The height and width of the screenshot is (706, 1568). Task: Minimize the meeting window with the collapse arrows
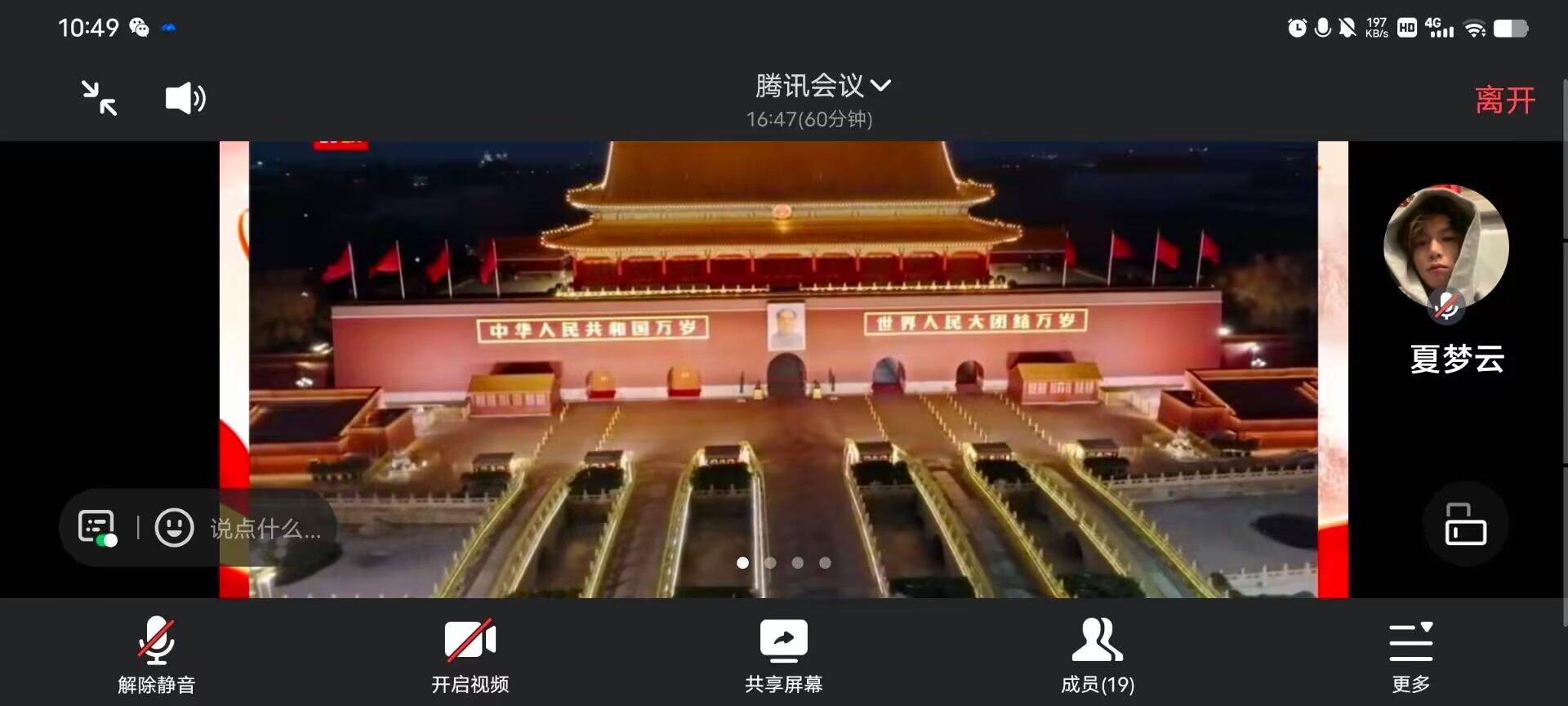[x=99, y=98]
